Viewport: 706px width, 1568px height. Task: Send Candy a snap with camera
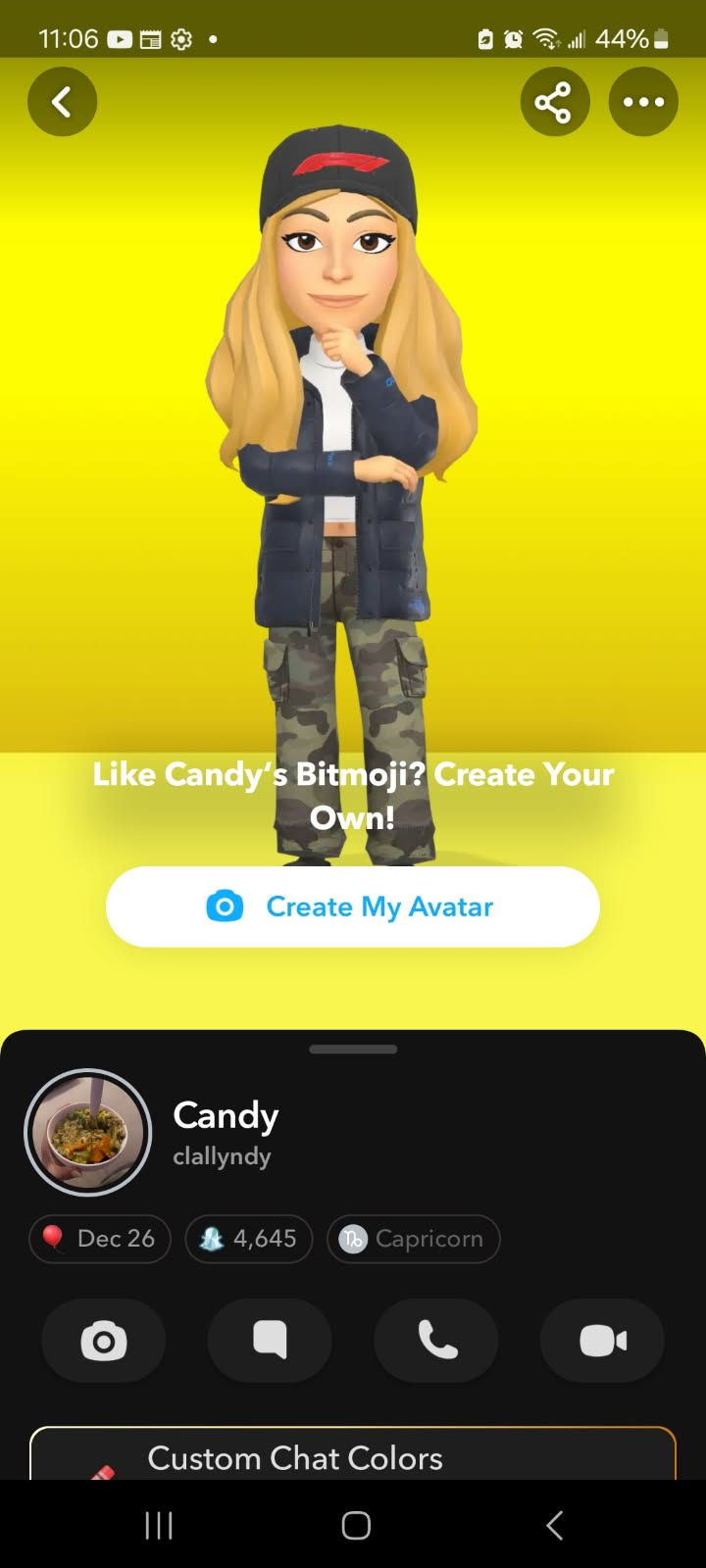(104, 1341)
